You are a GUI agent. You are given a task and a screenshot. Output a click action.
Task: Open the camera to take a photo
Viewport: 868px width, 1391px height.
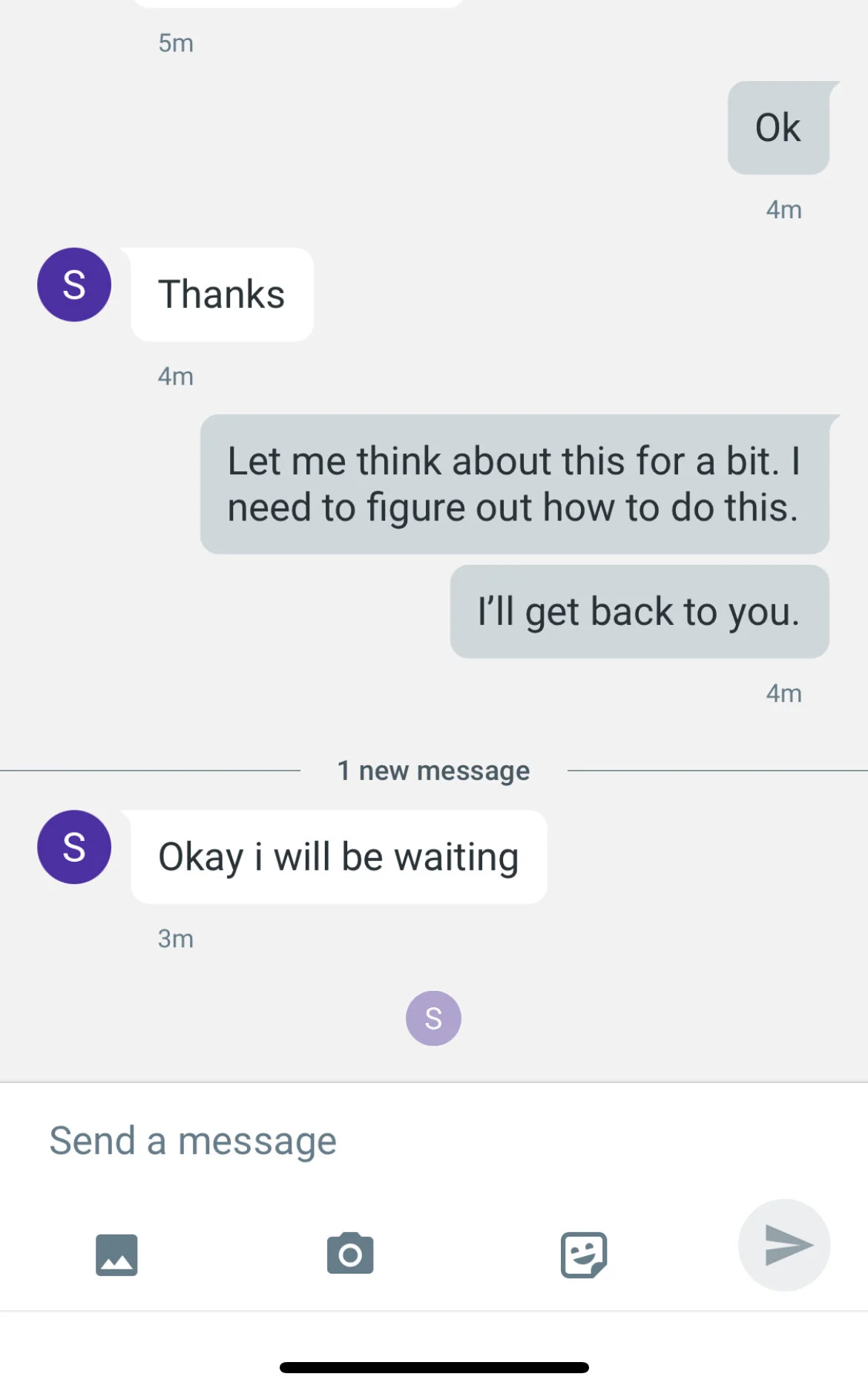point(350,1254)
